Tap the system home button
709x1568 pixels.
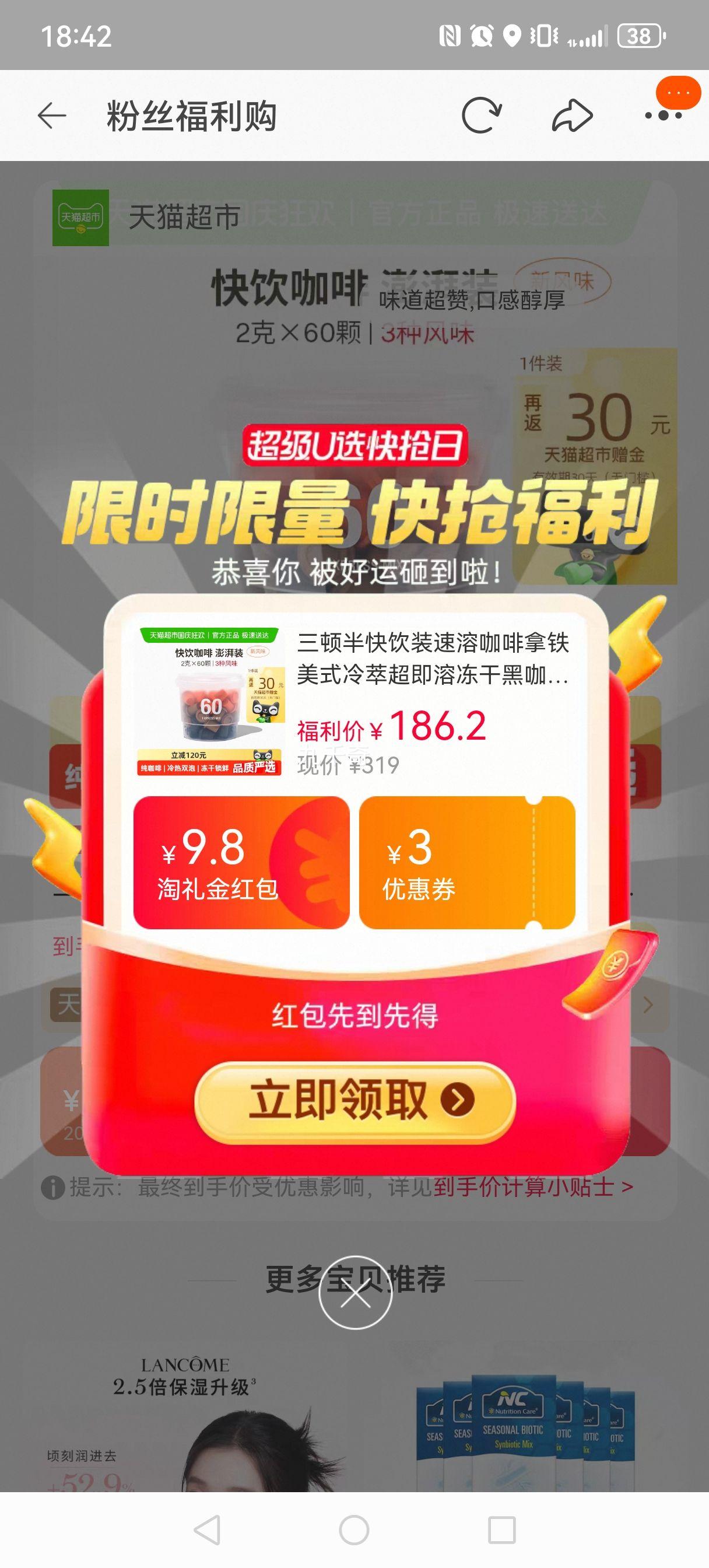click(x=354, y=1529)
